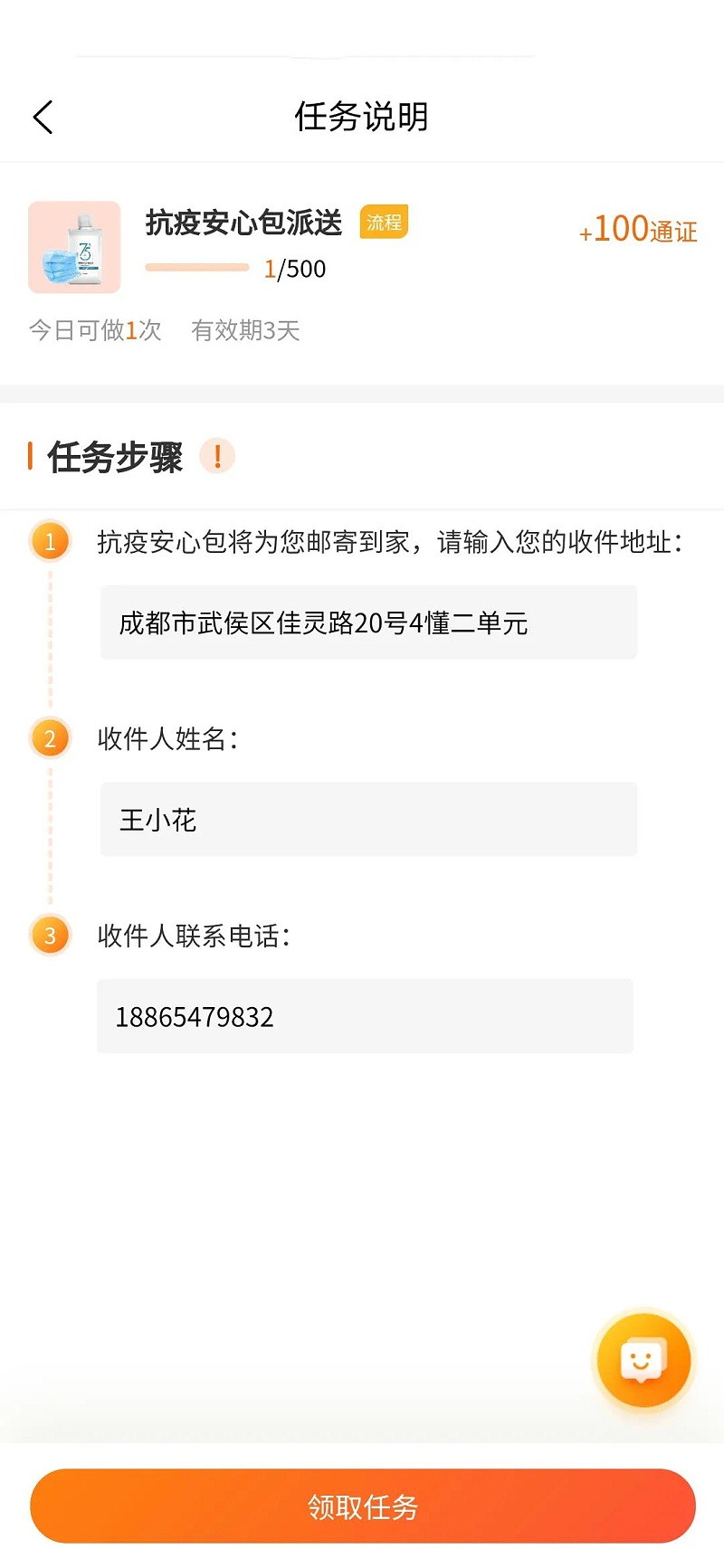Click the exclamation icon next to 任务步骤

tap(217, 458)
